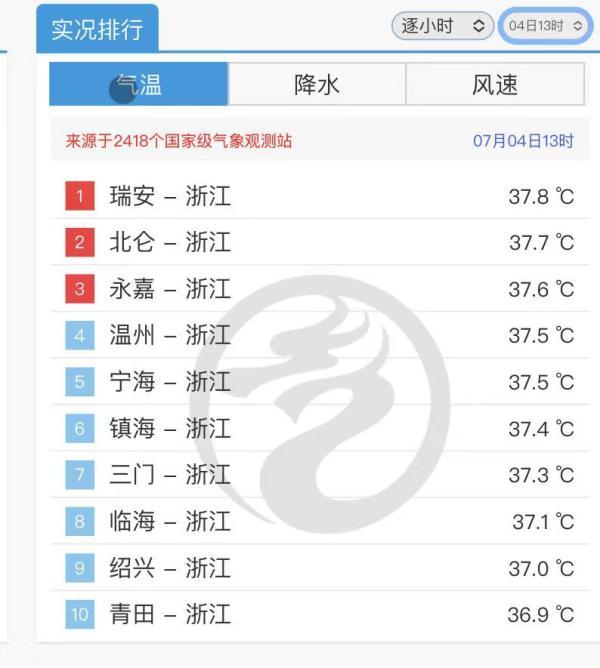Screen dimensions: 600x668
Task: Select the 气温 tab
Action: pos(139,85)
